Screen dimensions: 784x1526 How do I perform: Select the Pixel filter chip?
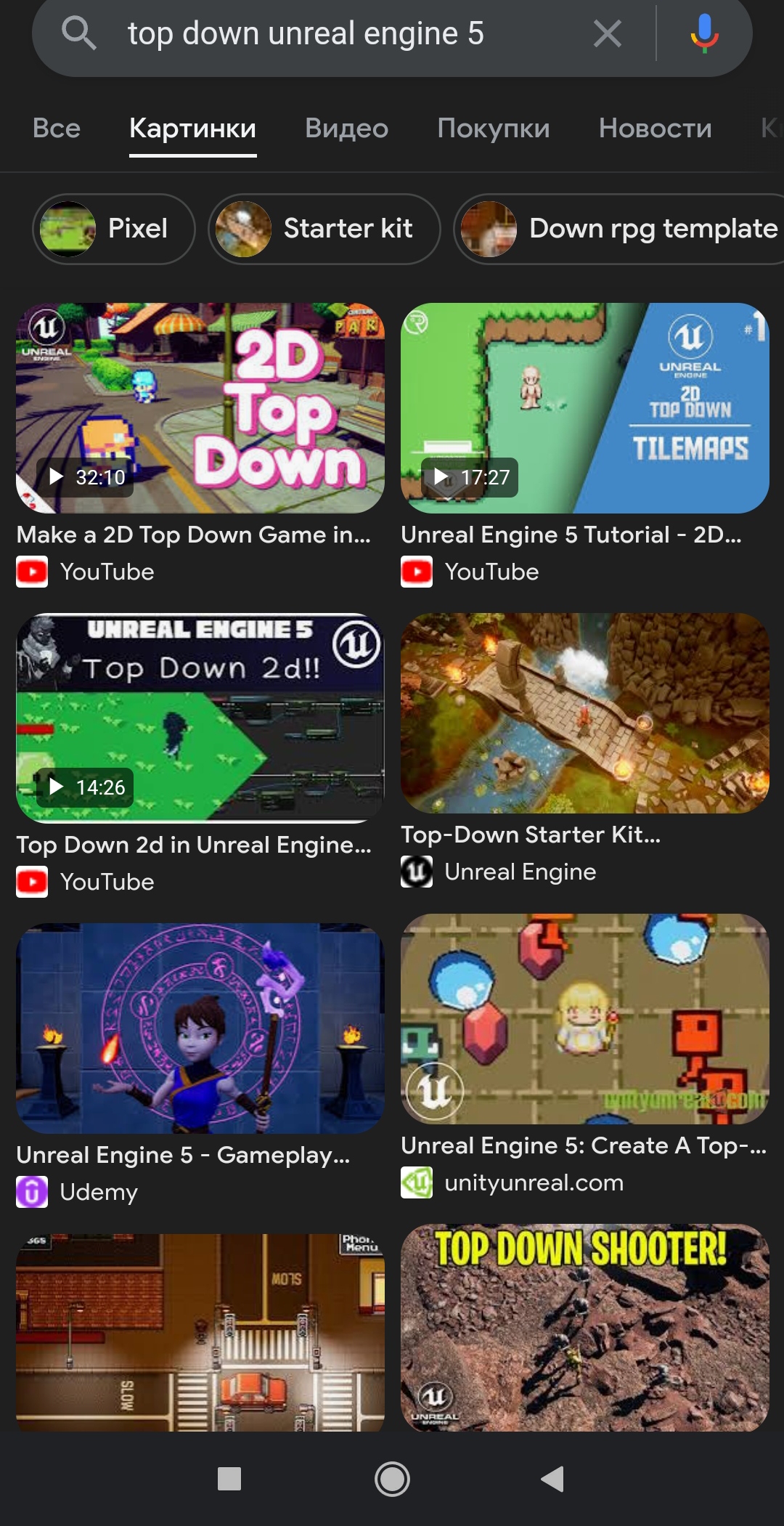(114, 229)
